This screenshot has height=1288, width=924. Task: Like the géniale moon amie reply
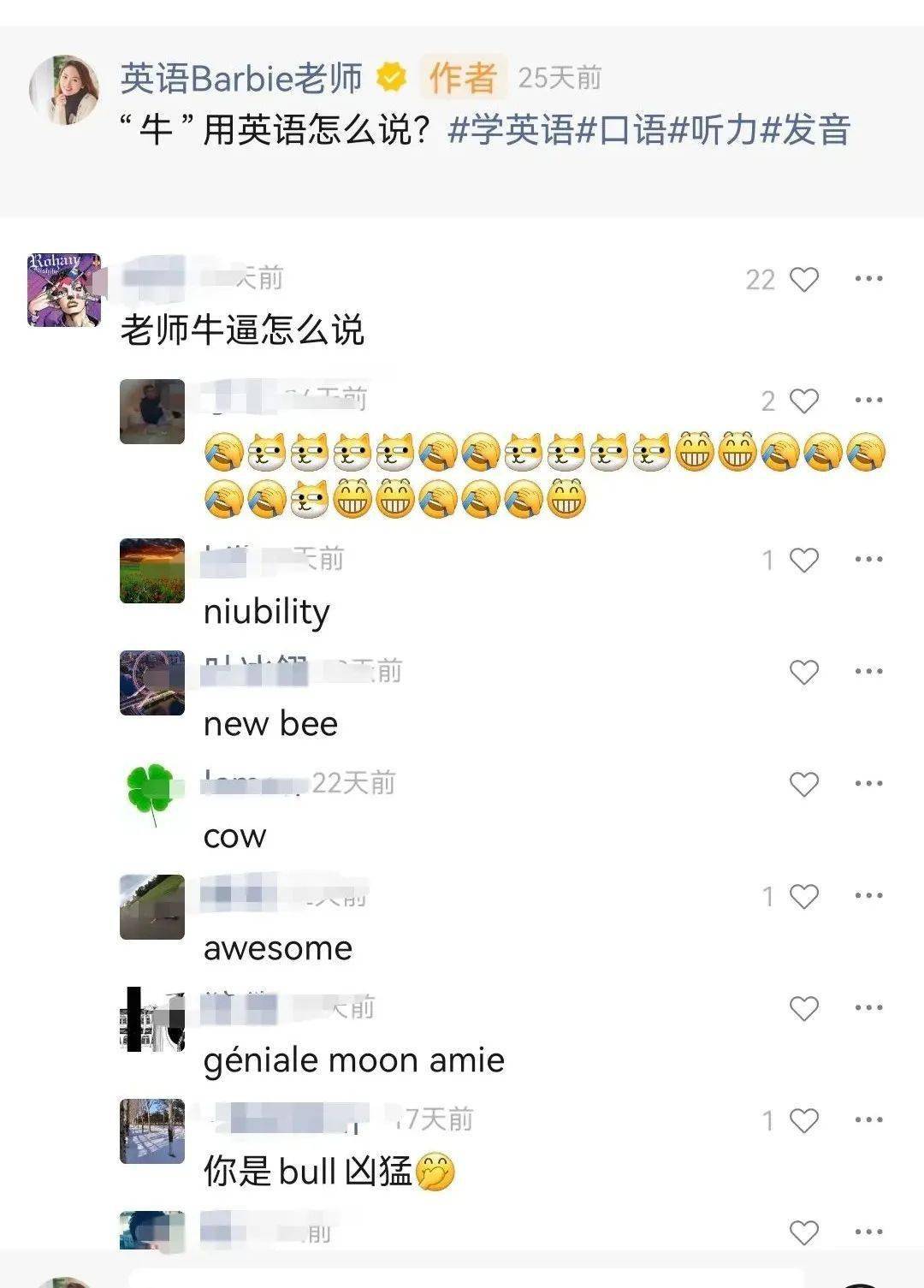point(803,1008)
